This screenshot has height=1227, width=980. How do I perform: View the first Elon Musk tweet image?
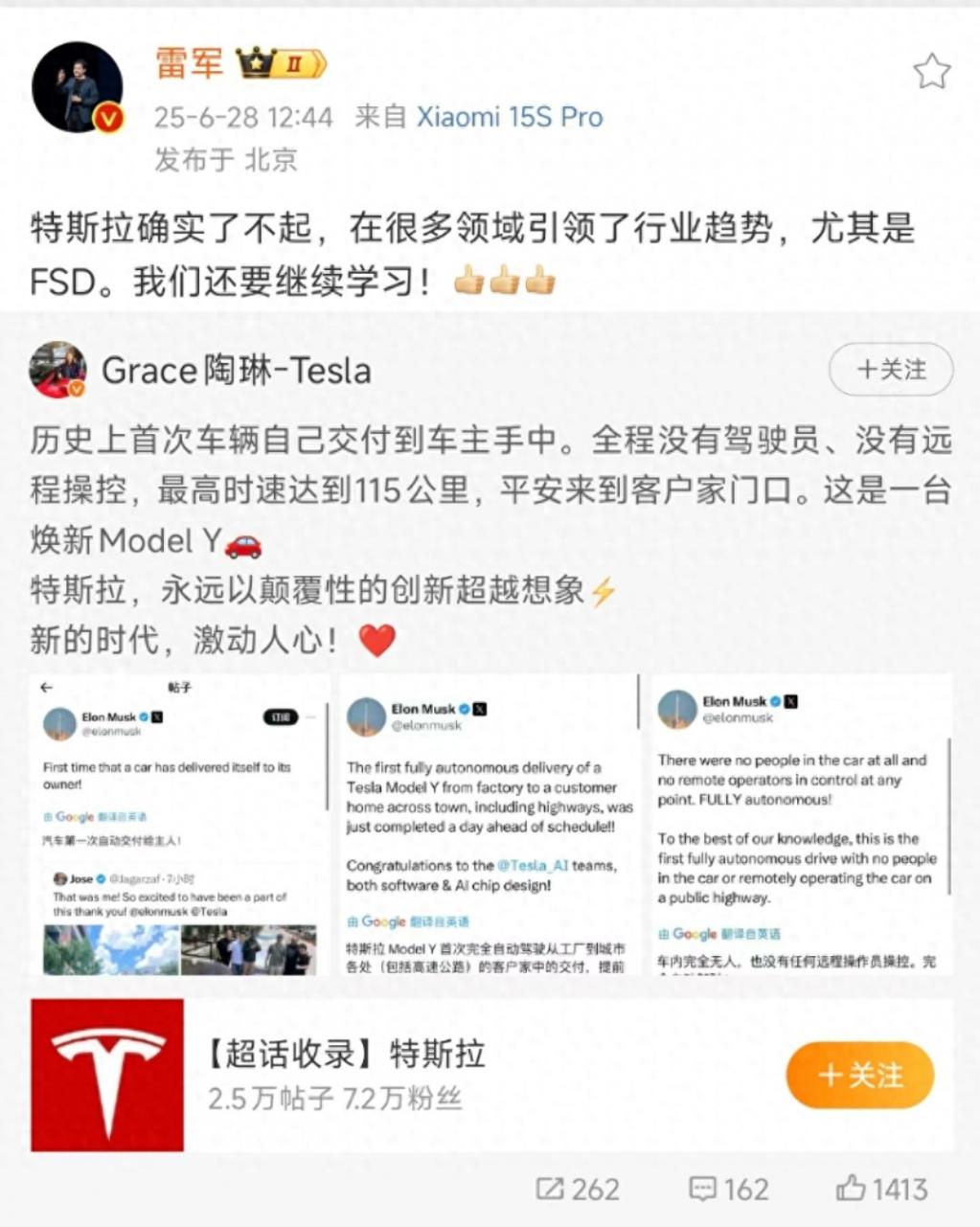point(179,825)
